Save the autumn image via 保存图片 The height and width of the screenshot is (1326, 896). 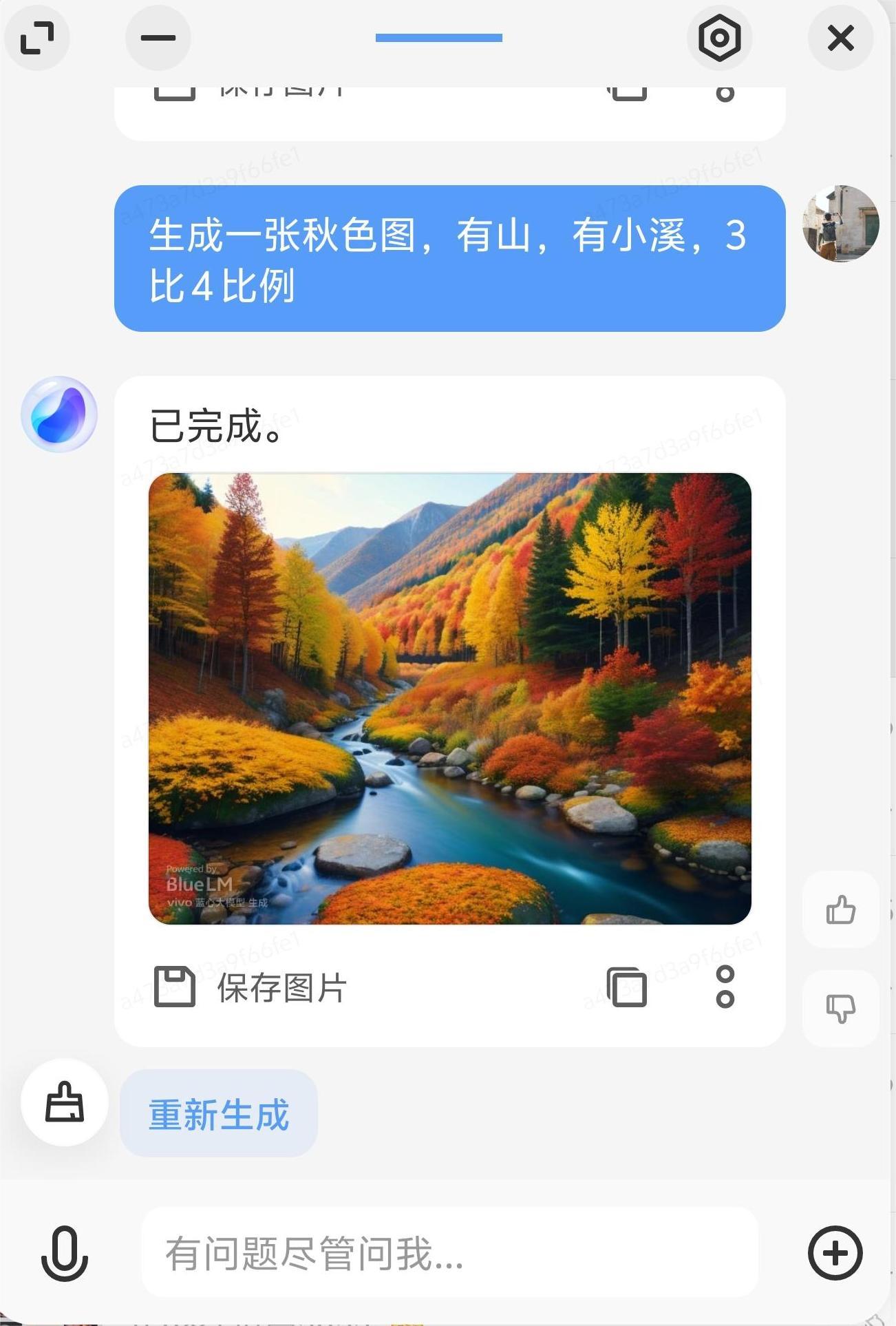251,987
